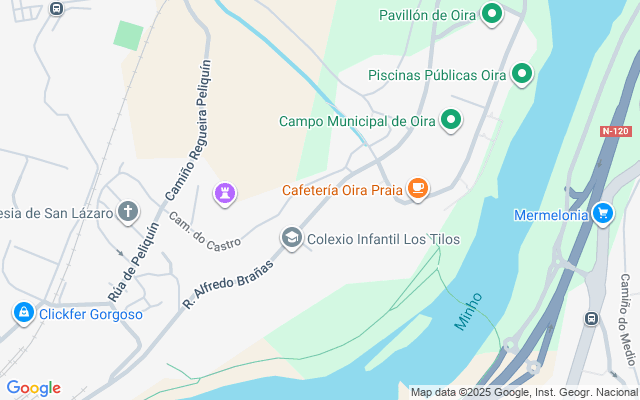Tap the San Lázaro church marker
Screen dimensions: 640x400
pyautogui.click(x=128, y=212)
